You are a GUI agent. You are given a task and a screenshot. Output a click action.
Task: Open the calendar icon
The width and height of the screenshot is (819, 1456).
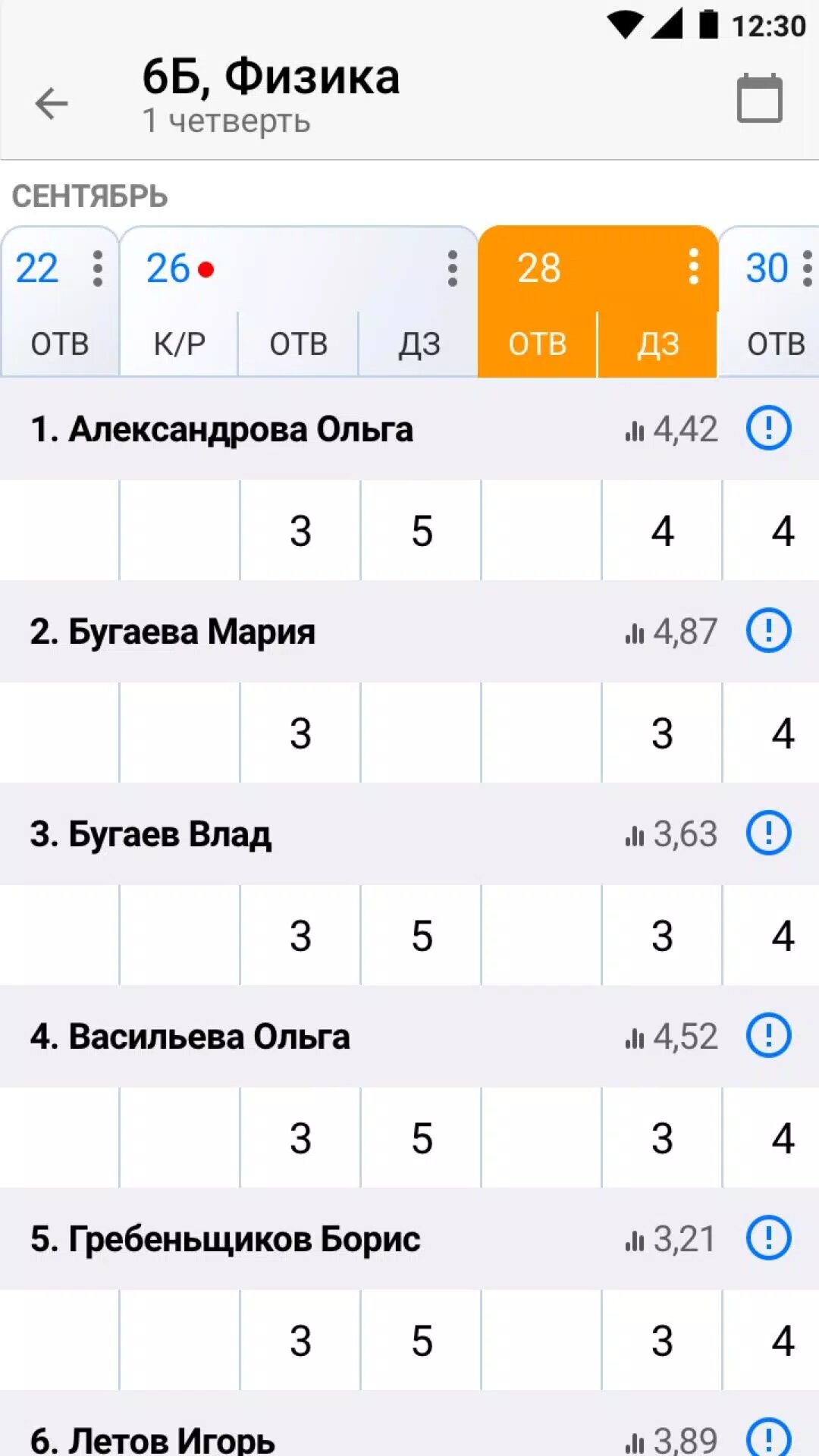[760, 99]
